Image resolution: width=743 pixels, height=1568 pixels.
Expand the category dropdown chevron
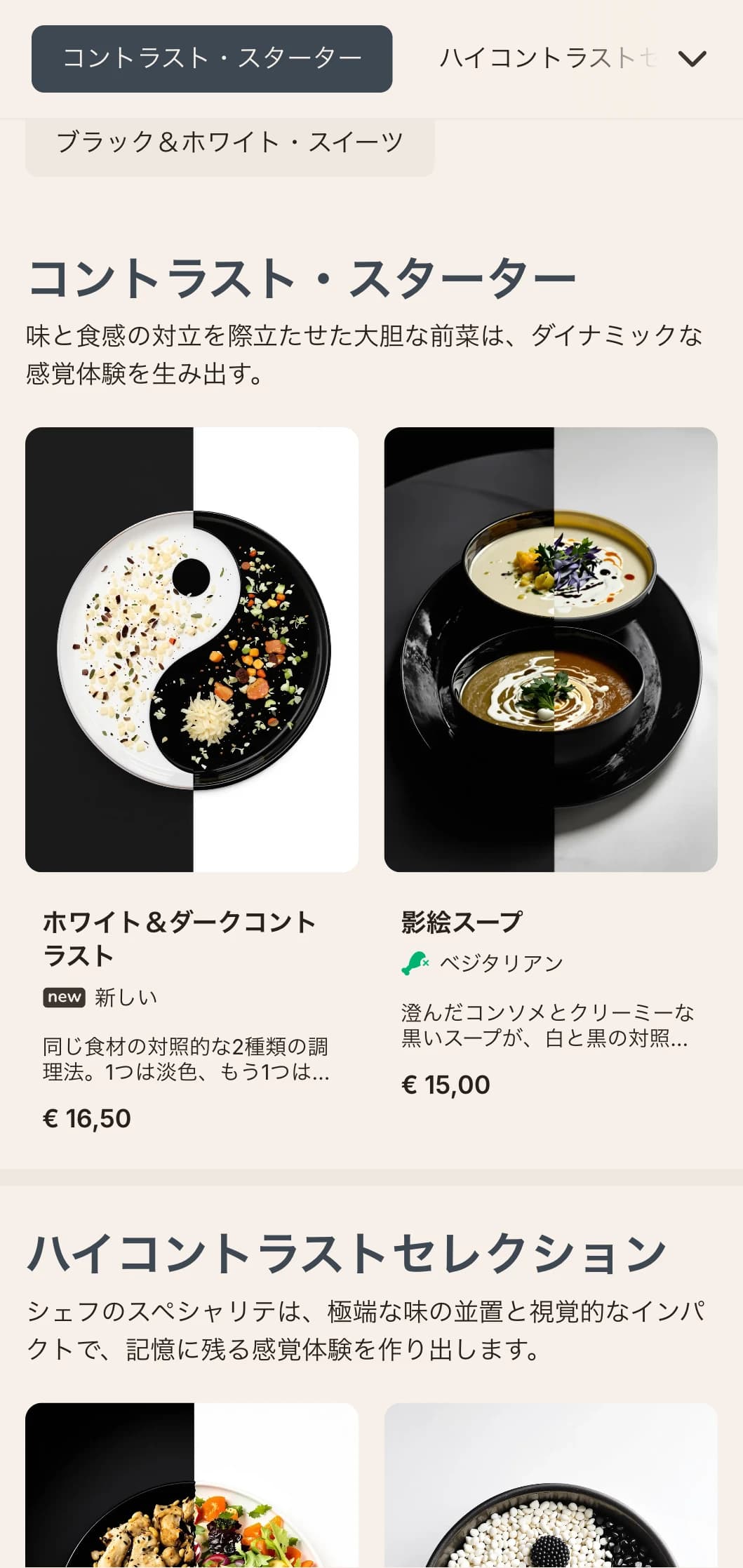(x=692, y=59)
